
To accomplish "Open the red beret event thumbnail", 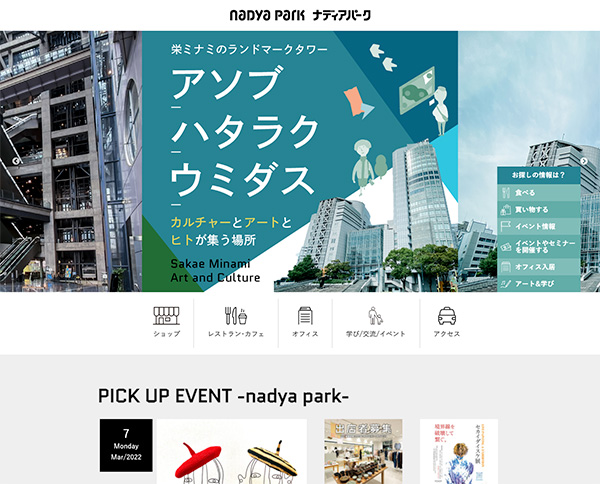I will click(x=232, y=452).
